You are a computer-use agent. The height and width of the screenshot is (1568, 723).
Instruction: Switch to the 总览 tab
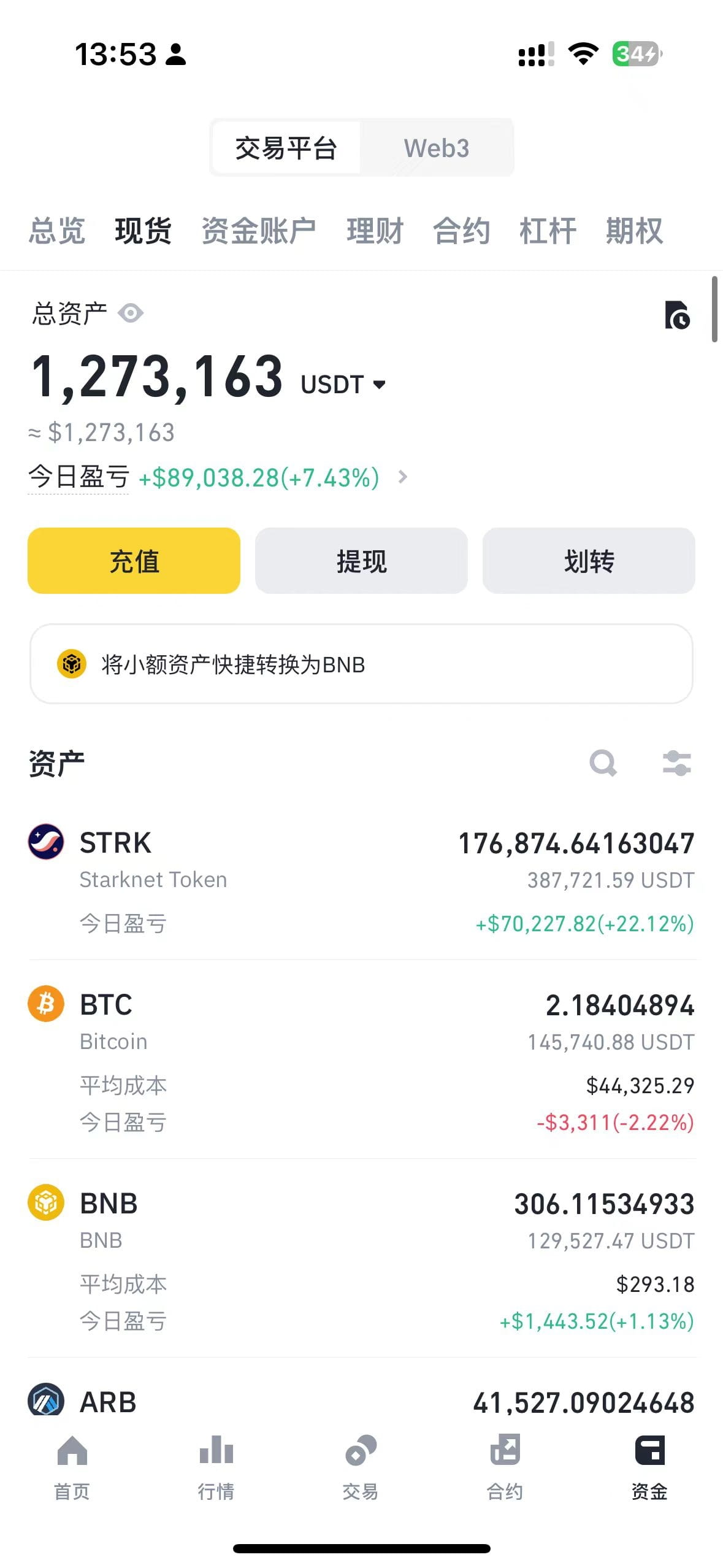click(x=57, y=231)
